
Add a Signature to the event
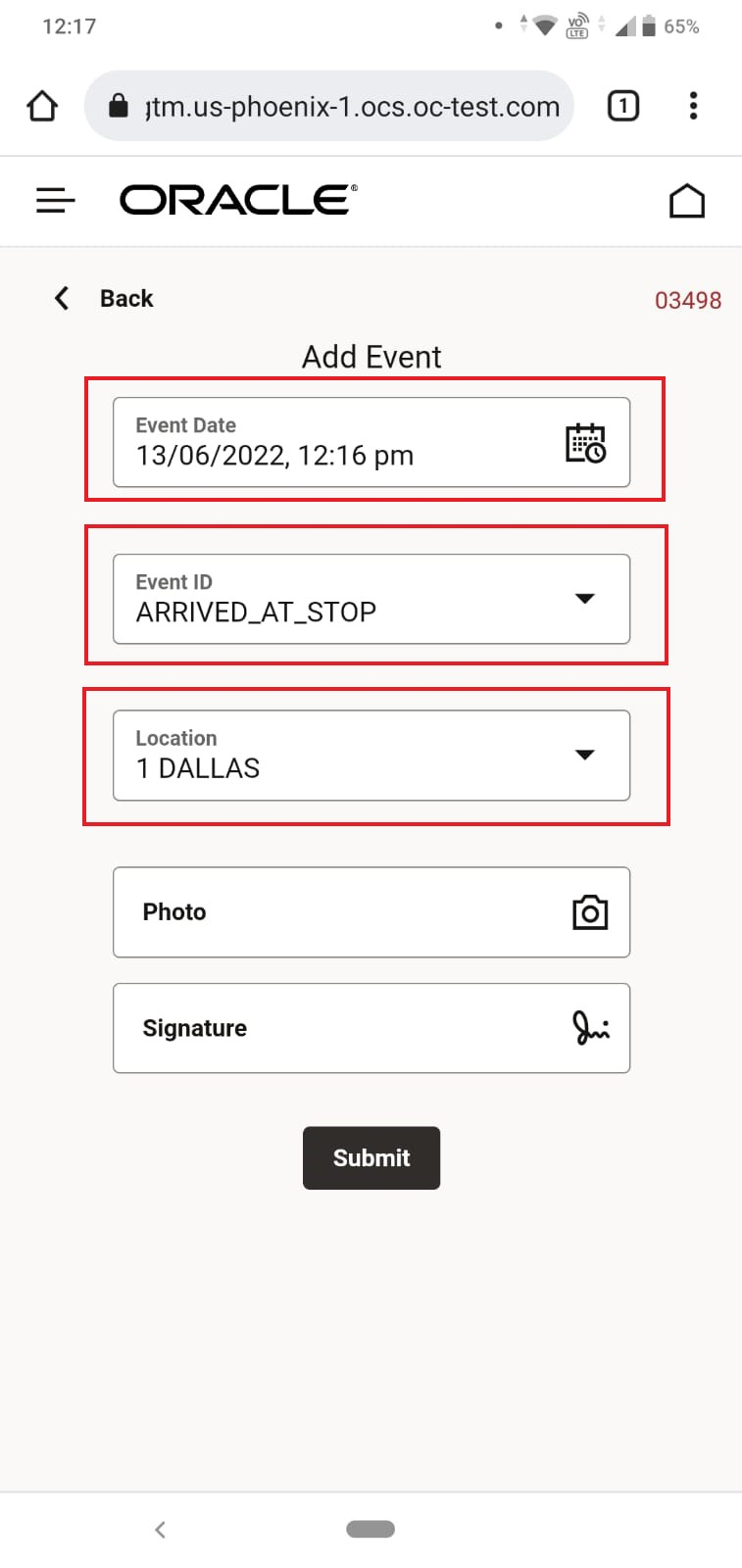pyautogui.click(x=371, y=1028)
